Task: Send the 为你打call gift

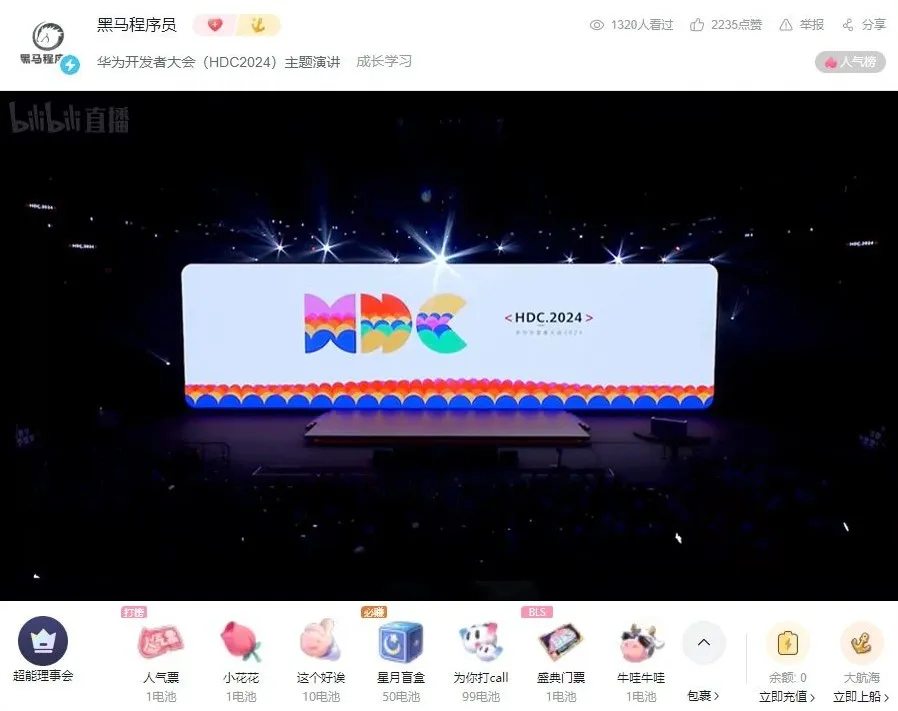Action: tap(481, 644)
